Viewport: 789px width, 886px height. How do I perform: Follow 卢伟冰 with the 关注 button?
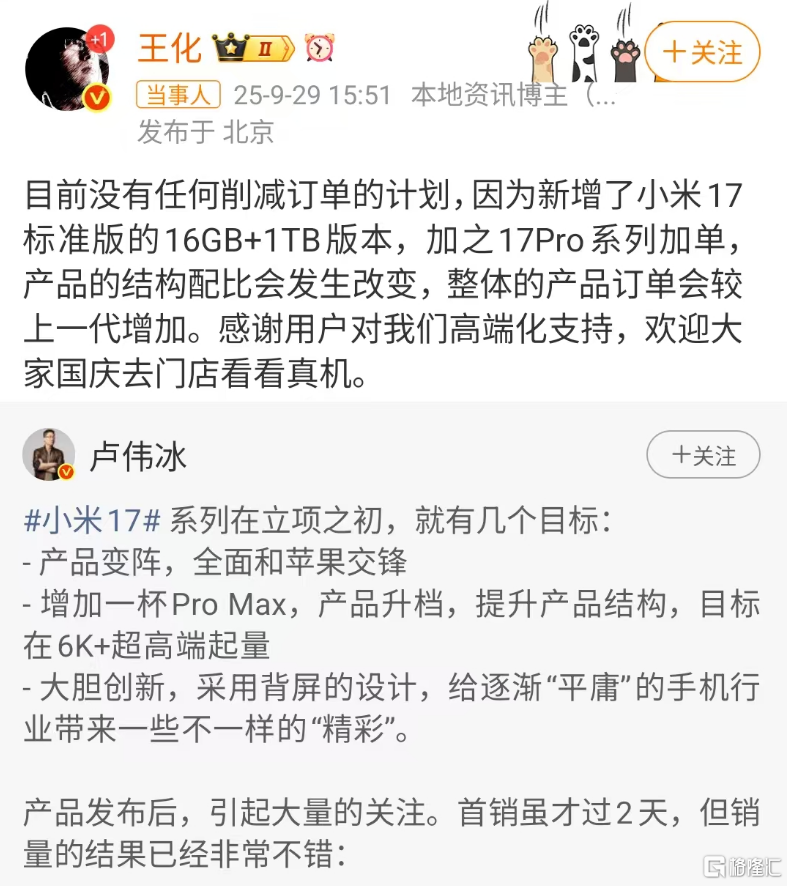702,456
